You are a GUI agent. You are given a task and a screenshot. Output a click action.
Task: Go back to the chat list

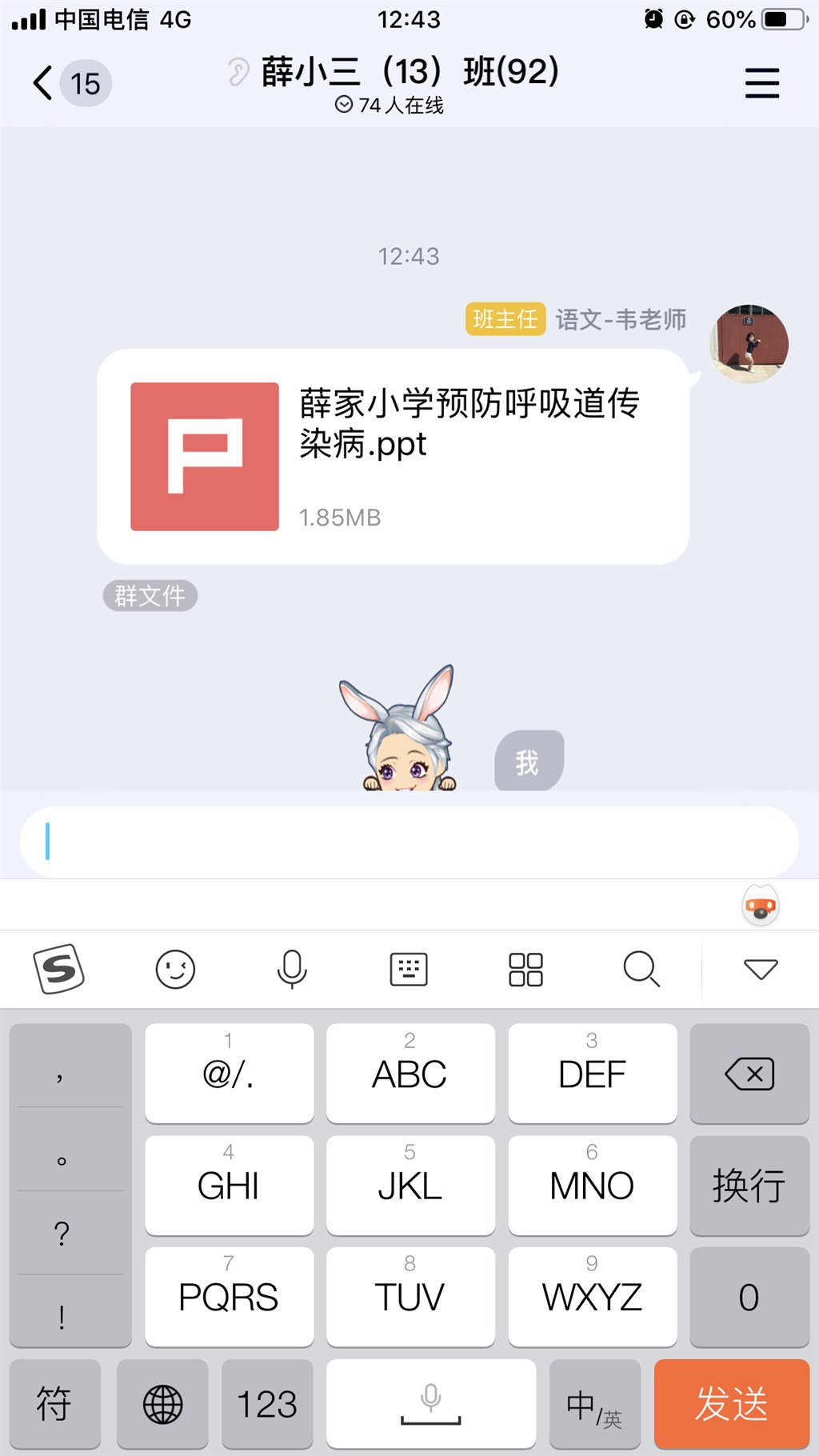(x=44, y=83)
